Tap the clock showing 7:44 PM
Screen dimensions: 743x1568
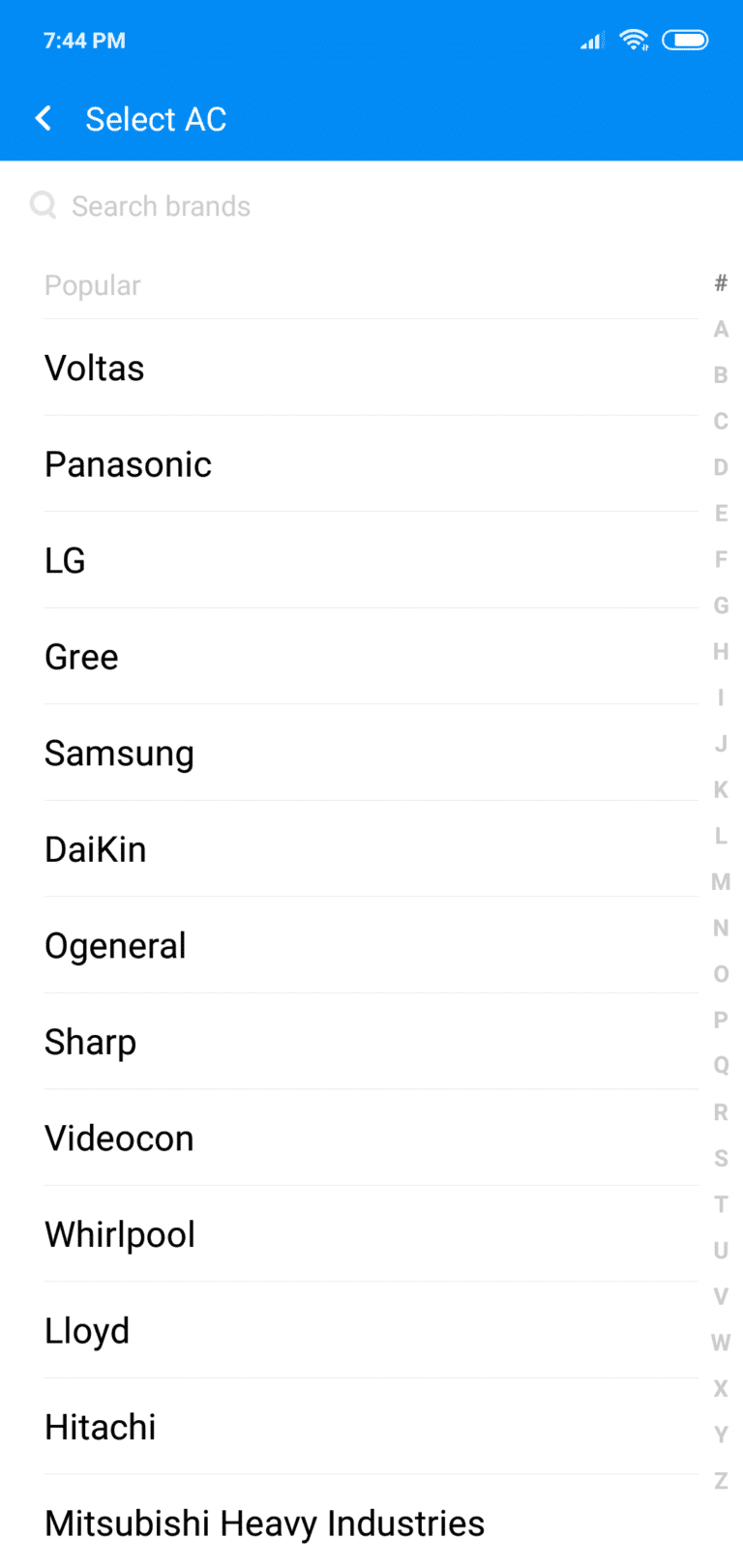(x=83, y=40)
